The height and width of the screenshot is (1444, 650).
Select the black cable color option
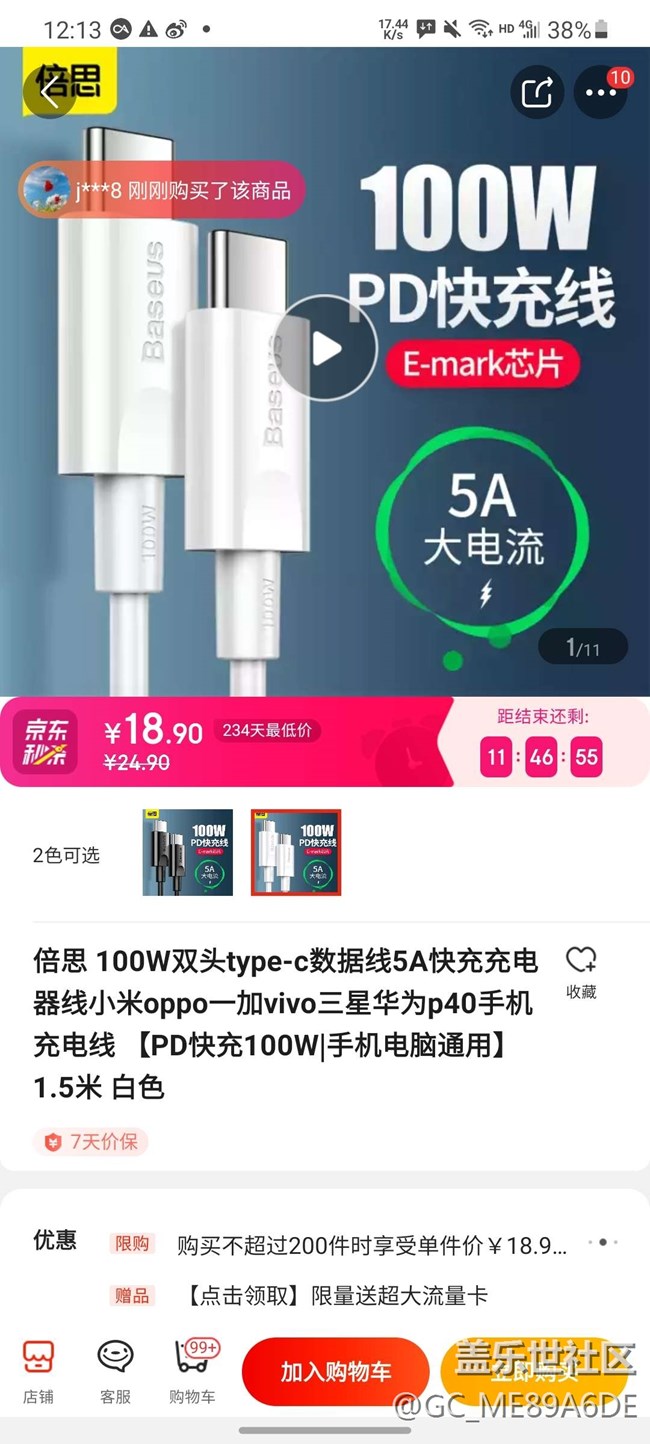pos(188,853)
